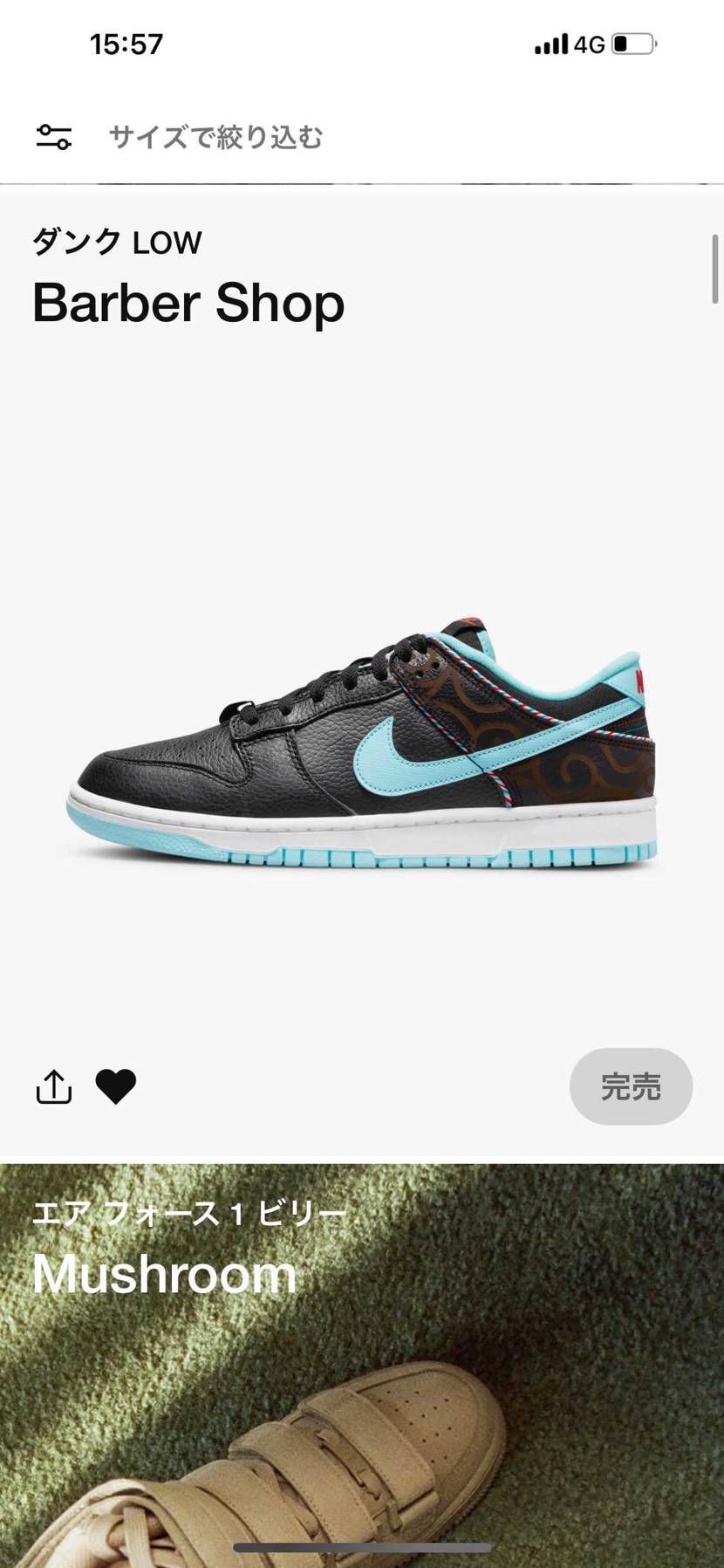This screenshot has height=1568, width=724.
Task: Tap the 'サイズで絞り込む' filter field
Action: click(x=215, y=137)
